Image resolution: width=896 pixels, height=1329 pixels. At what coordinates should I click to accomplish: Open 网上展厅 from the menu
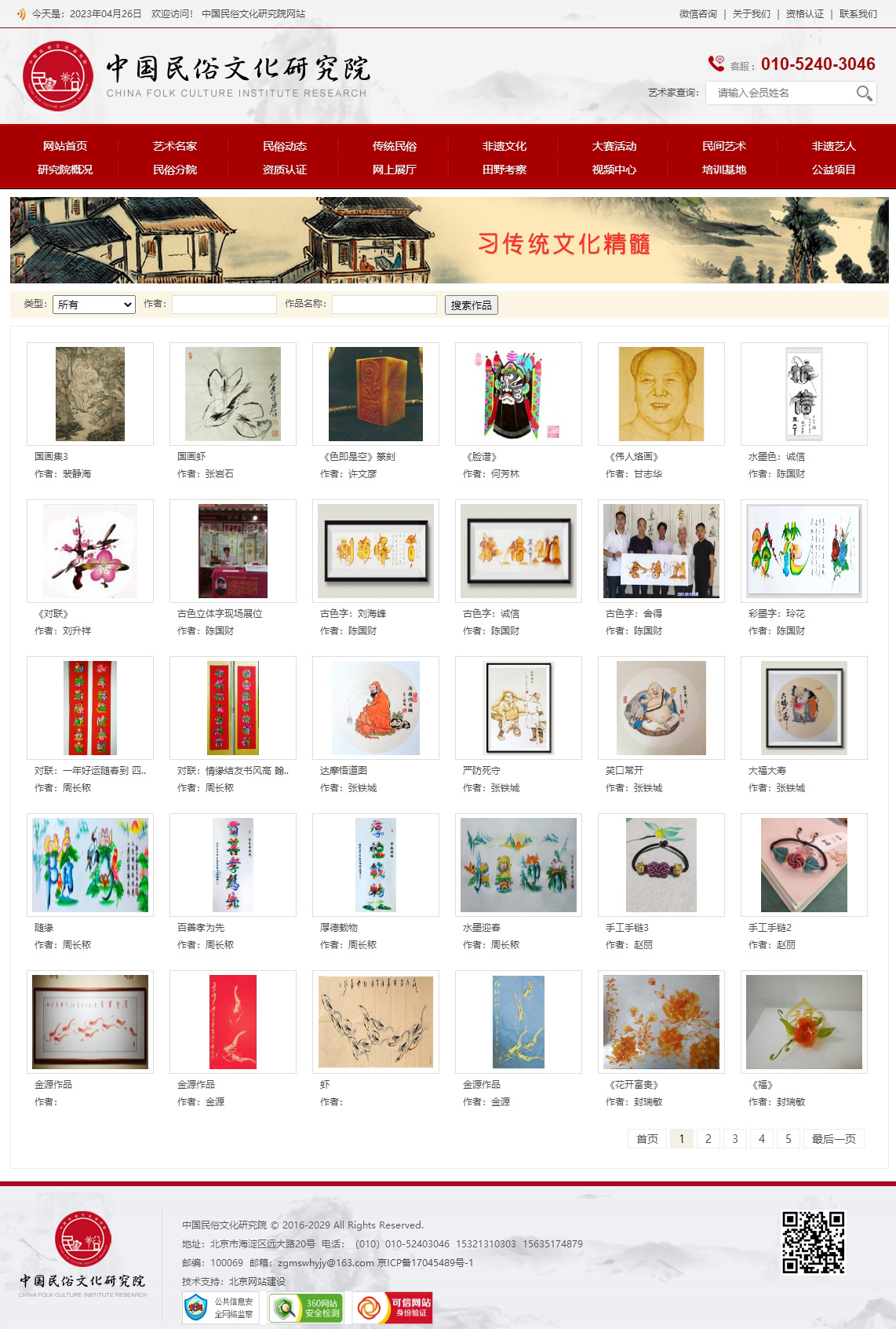[x=395, y=170]
